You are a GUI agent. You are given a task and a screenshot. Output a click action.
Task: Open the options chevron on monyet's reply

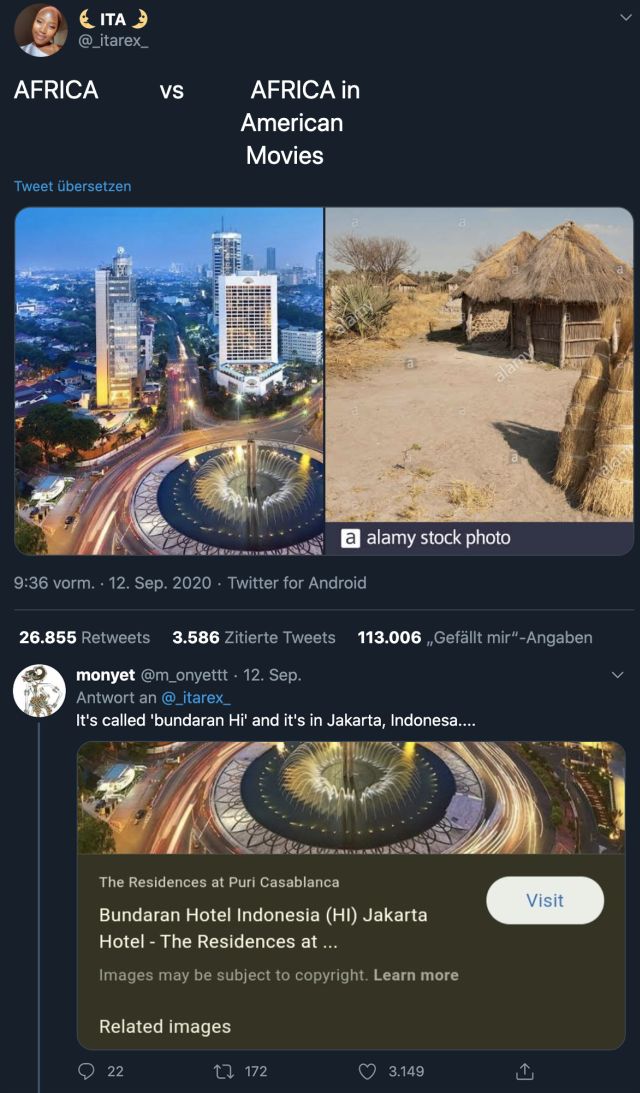click(617, 675)
